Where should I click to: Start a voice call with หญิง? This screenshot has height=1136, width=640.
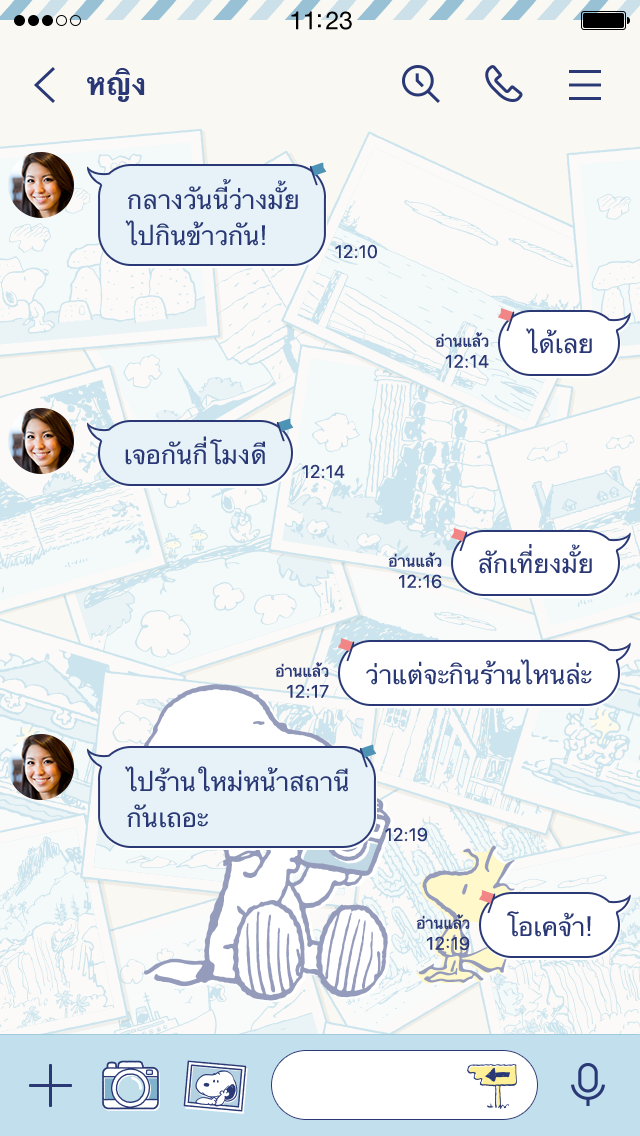point(503,85)
